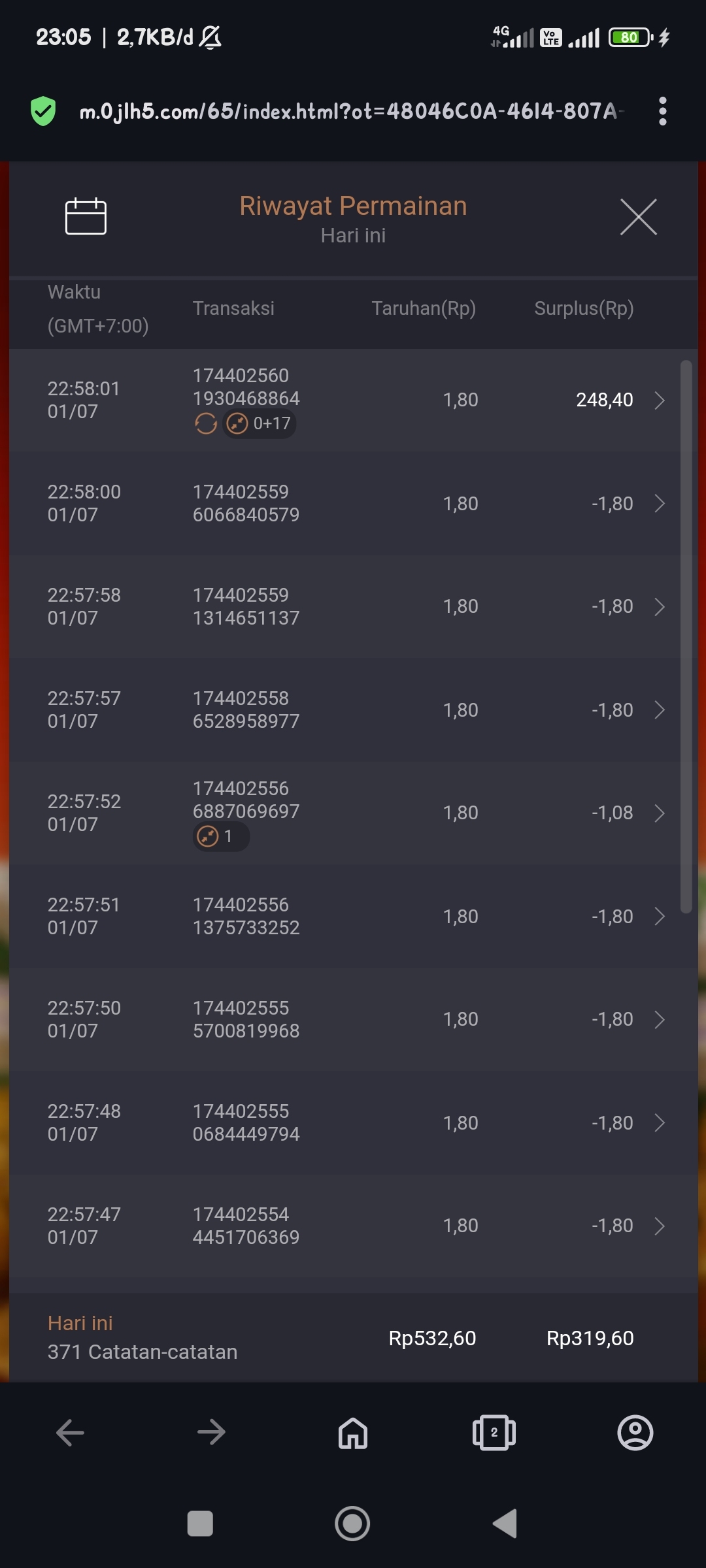Close the Riwayat Permainan panel
Image resolution: width=706 pixels, height=1568 pixels.
click(x=638, y=217)
